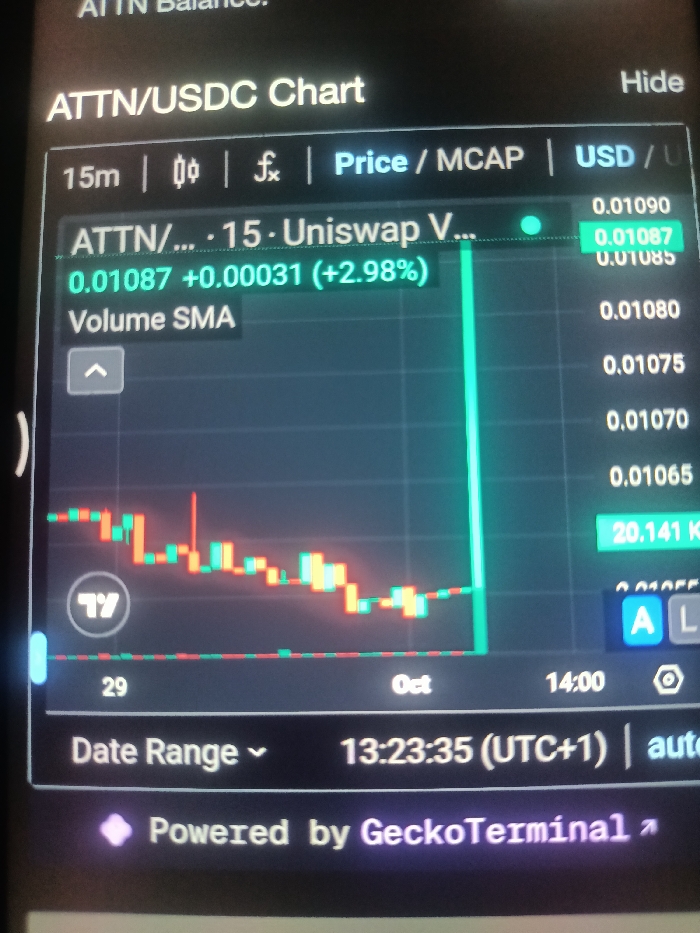
Task: Hide the ATTN/USDC chart
Action: click(x=651, y=82)
